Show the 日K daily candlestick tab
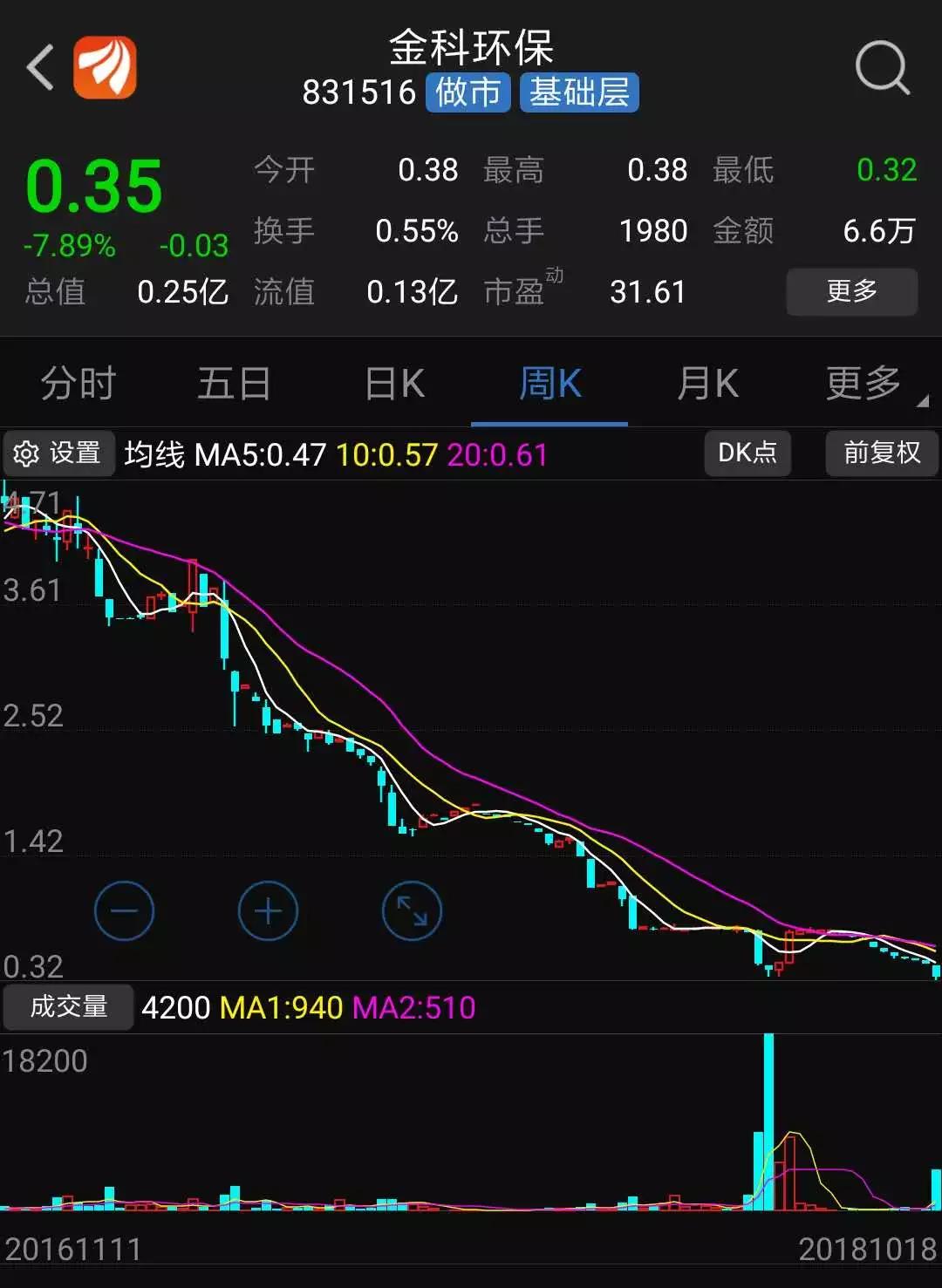The width and height of the screenshot is (942, 1288). 394,384
